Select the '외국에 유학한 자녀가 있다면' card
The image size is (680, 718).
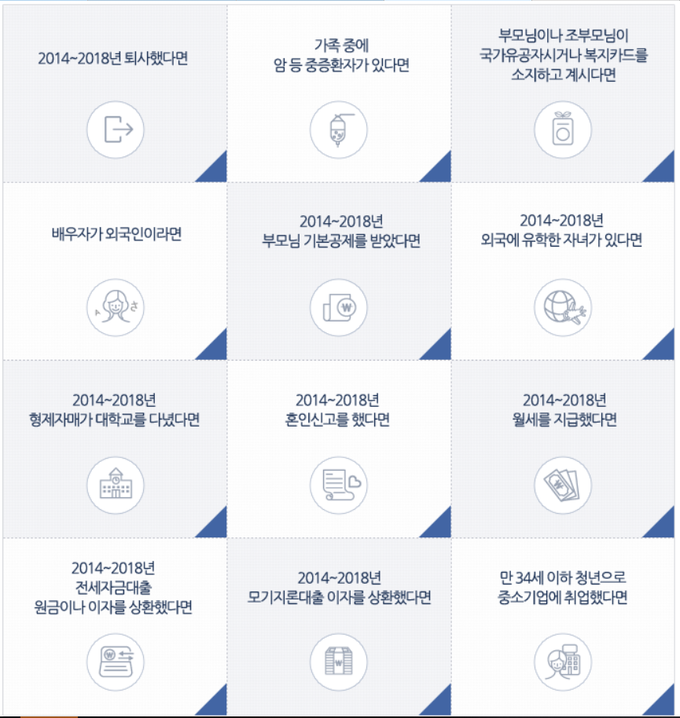point(566,270)
